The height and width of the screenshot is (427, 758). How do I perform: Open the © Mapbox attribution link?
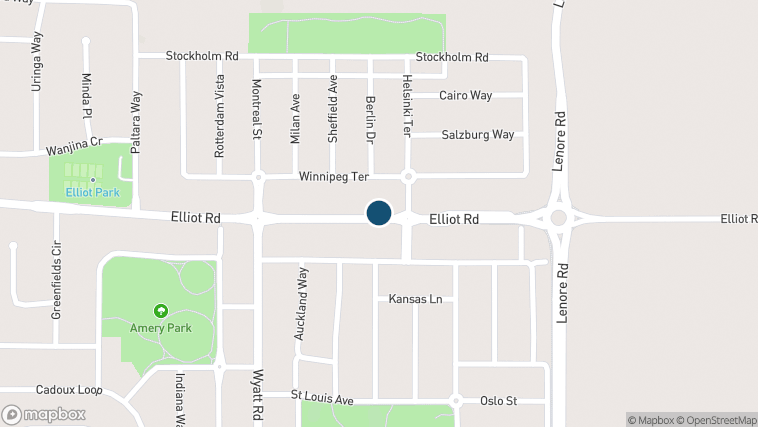(x=653, y=419)
